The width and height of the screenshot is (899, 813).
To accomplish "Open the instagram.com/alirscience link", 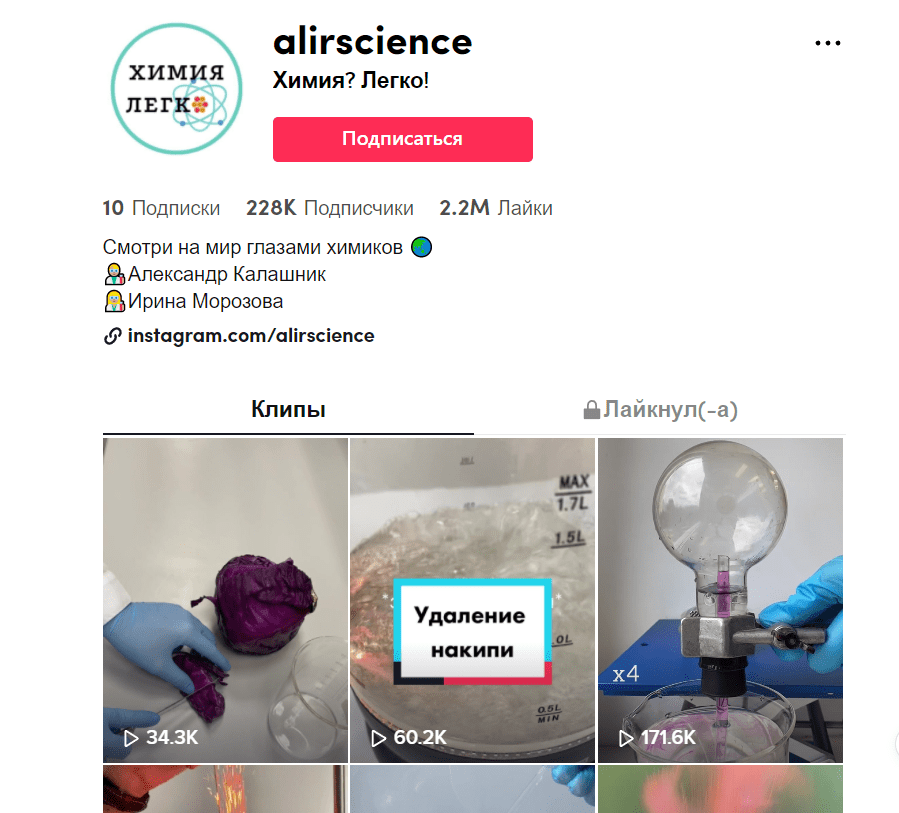I will (x=250, y=336).
